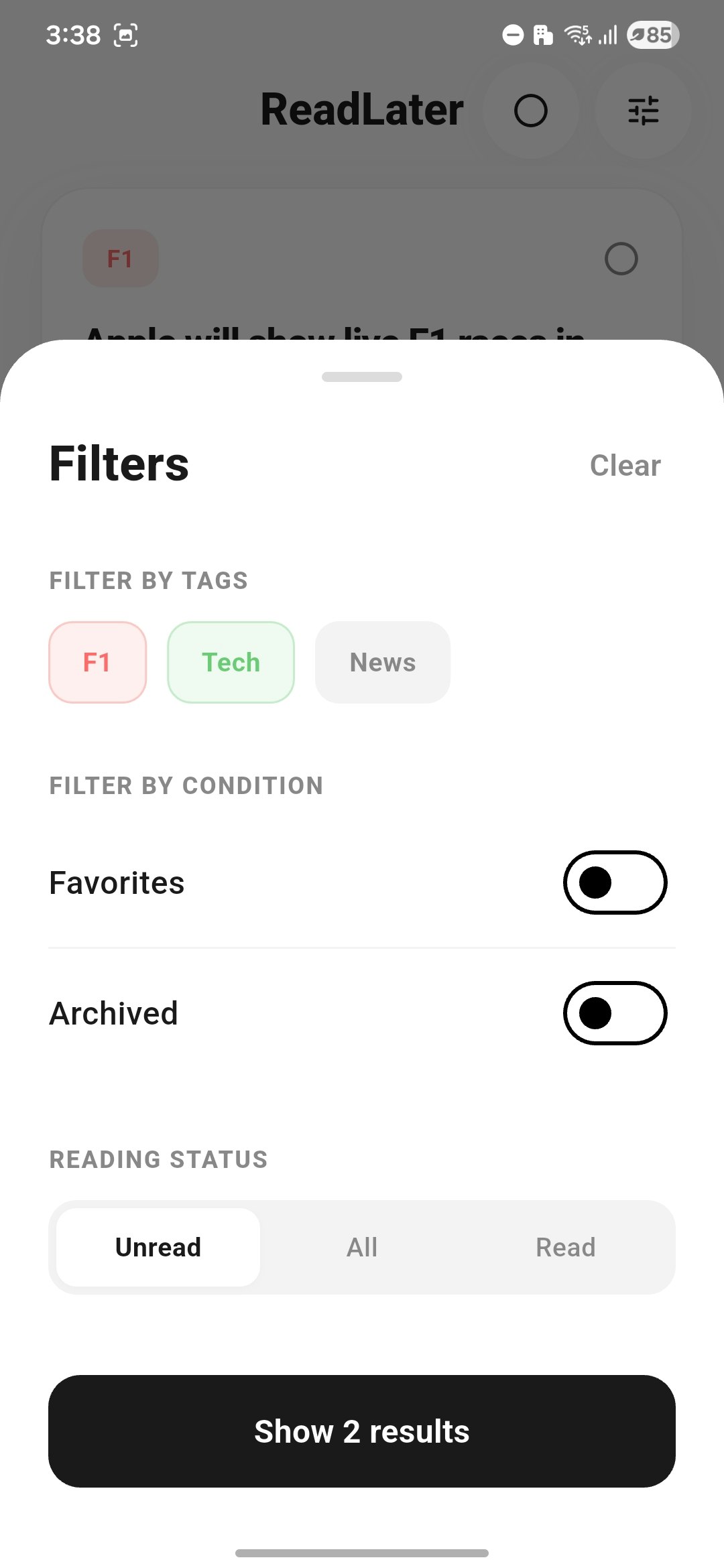Choose the News tag chip
The height and width of the screenshot is (1568, 724).
[x=383, y=662]
